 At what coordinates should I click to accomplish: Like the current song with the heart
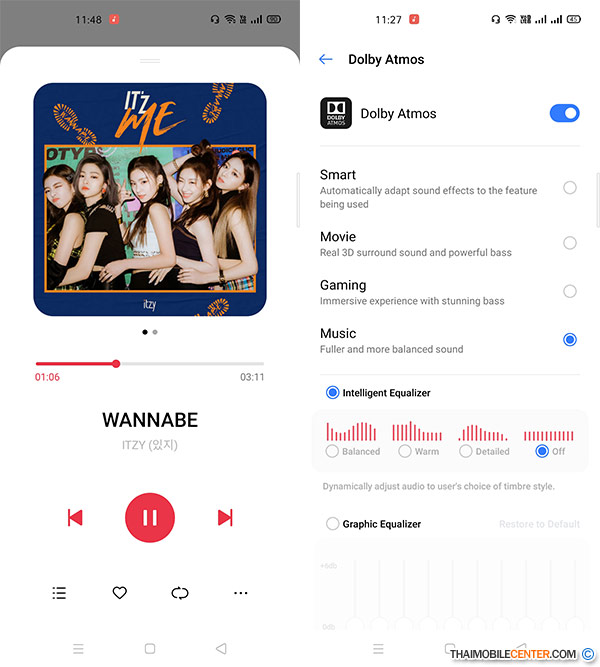click(119, 593)
